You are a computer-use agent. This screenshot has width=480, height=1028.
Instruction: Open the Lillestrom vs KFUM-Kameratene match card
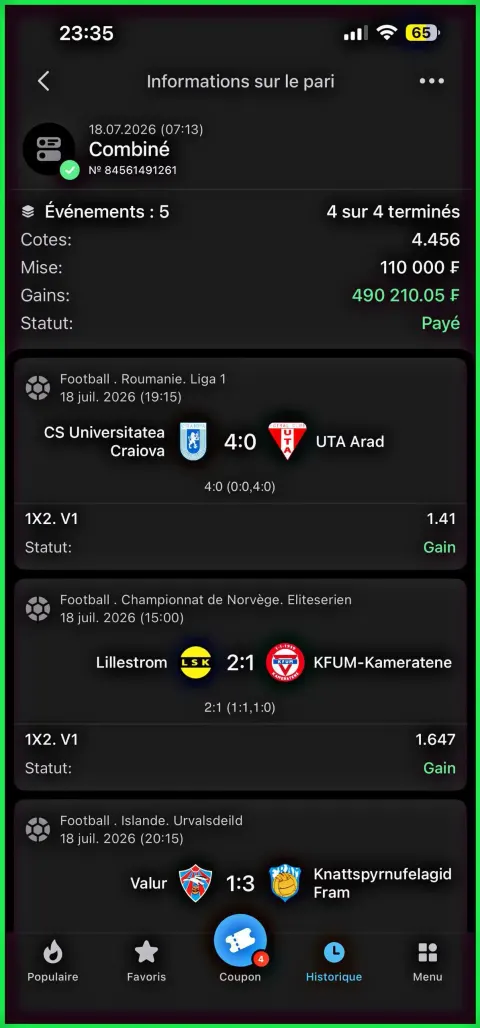tap(240, 684)
